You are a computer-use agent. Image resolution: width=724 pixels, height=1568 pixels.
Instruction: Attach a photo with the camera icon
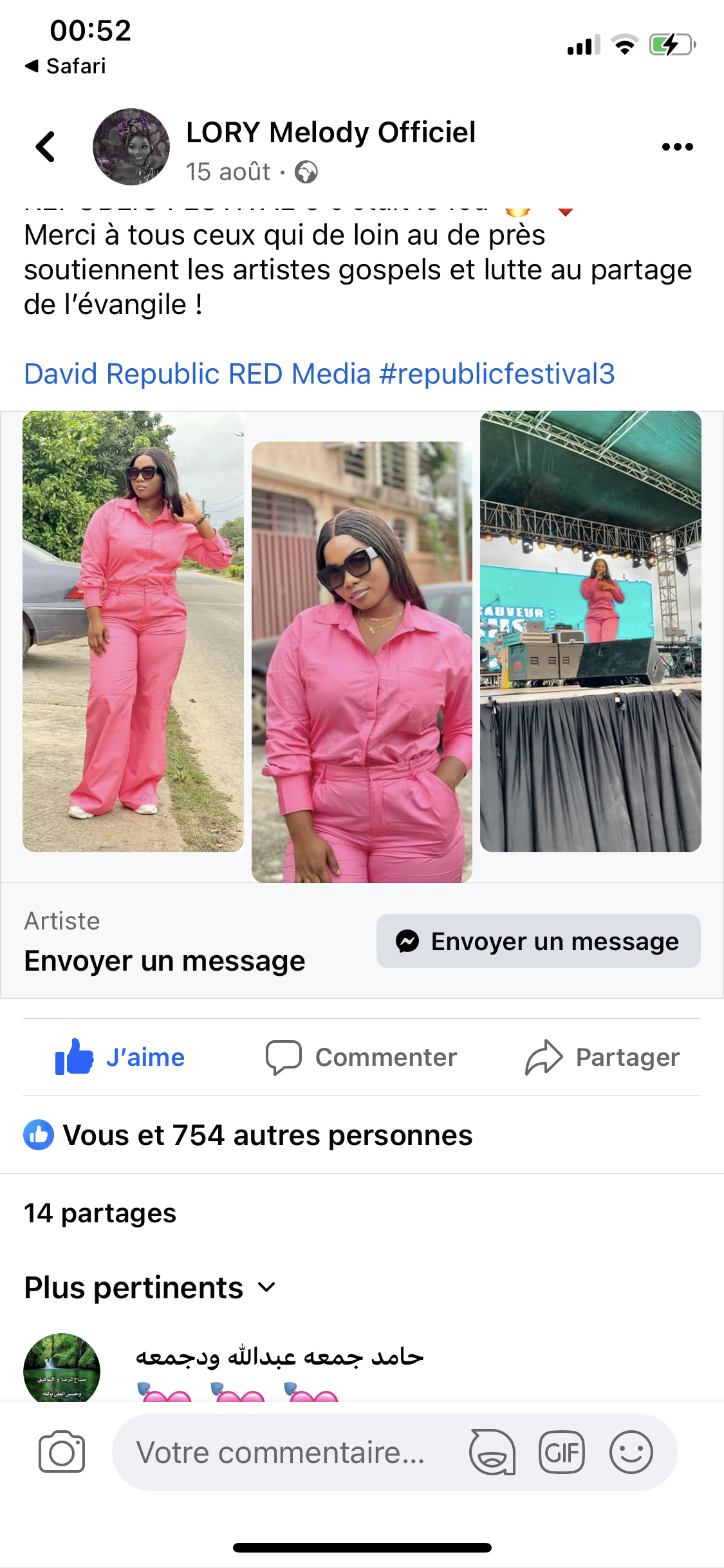[x=62, y=1452]
